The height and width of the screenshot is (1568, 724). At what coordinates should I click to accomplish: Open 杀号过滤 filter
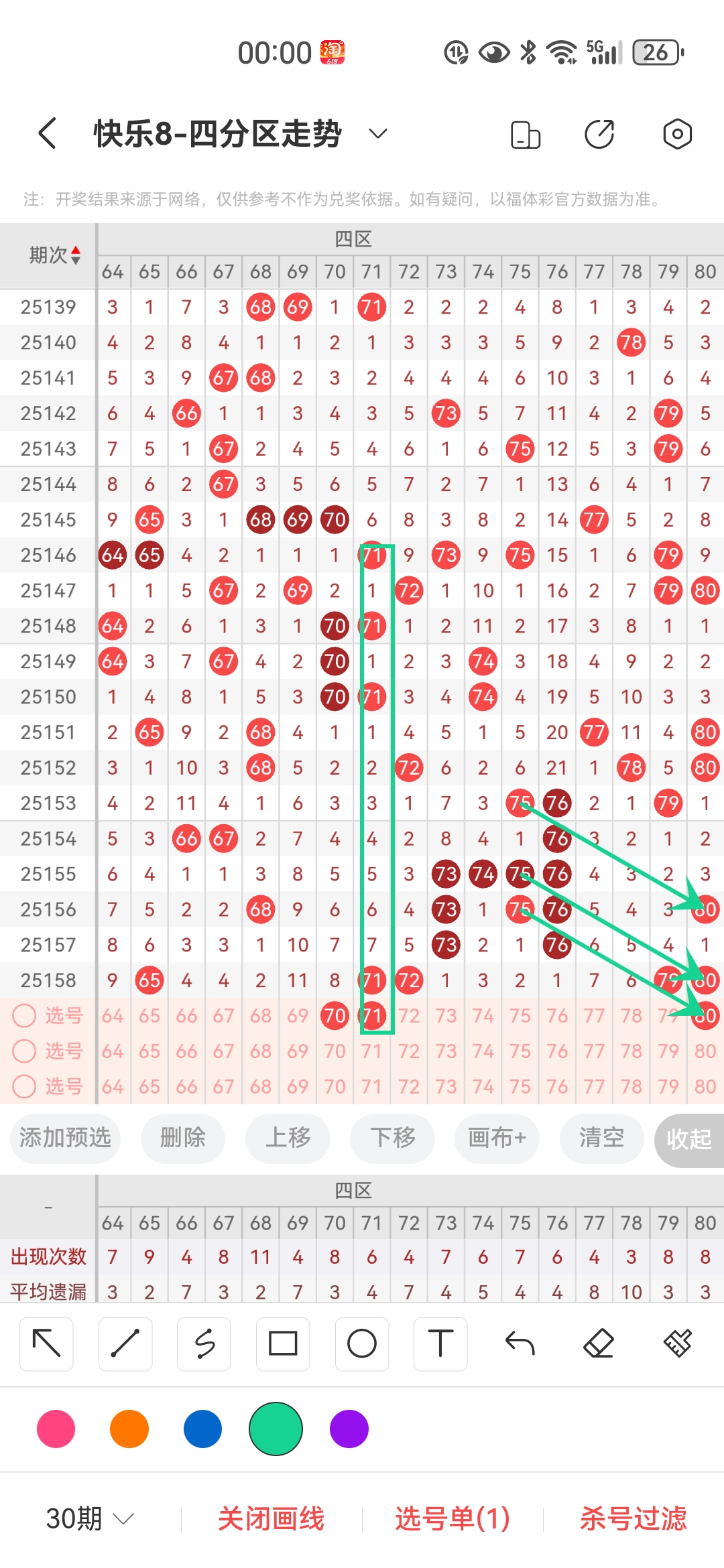point(633,1518)
